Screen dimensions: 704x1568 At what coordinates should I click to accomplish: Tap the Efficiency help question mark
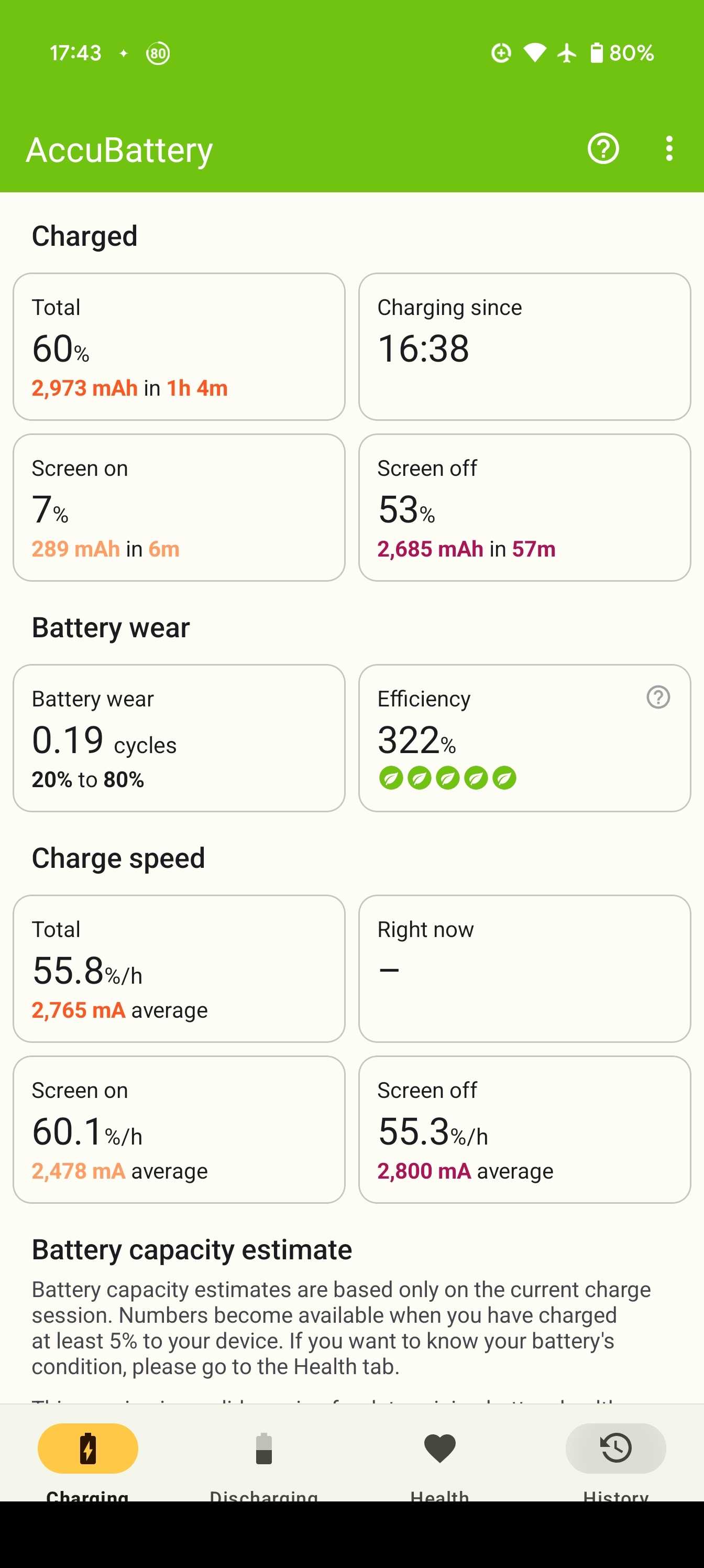[x=658, y=697]
